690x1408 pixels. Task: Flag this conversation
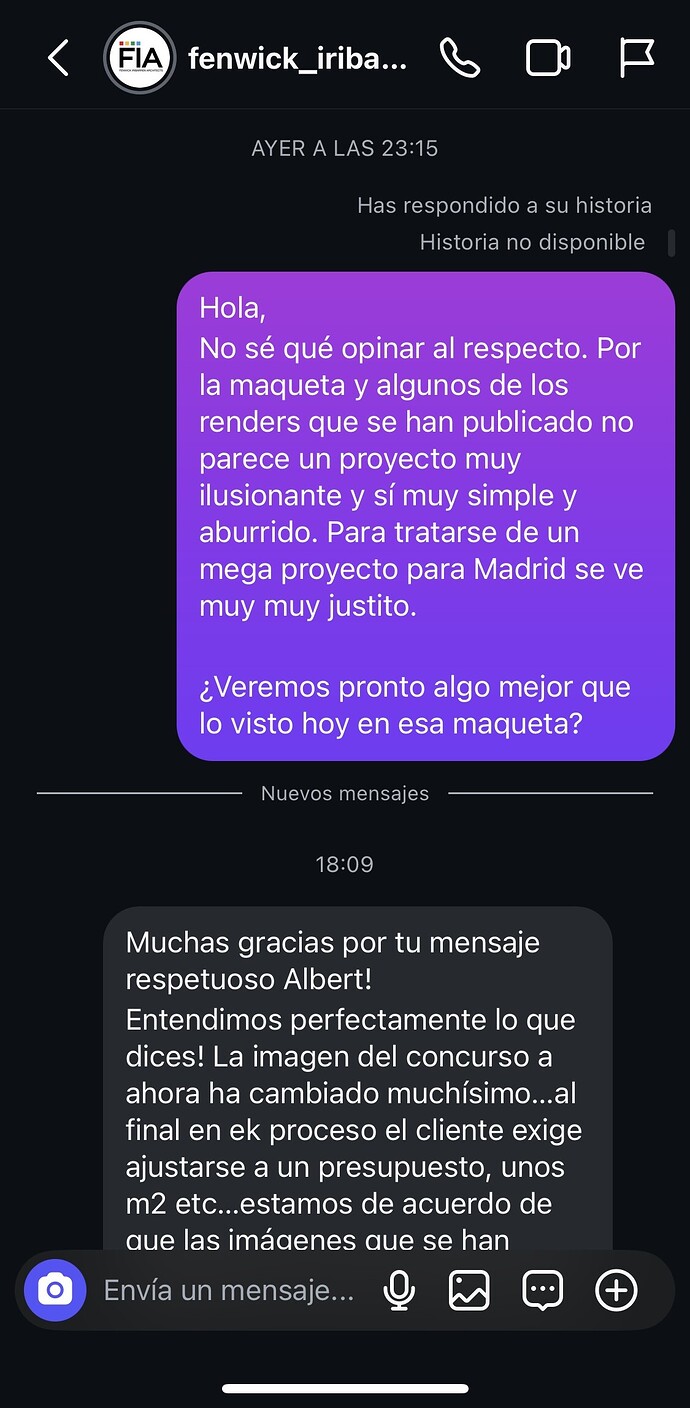(636, 58)
